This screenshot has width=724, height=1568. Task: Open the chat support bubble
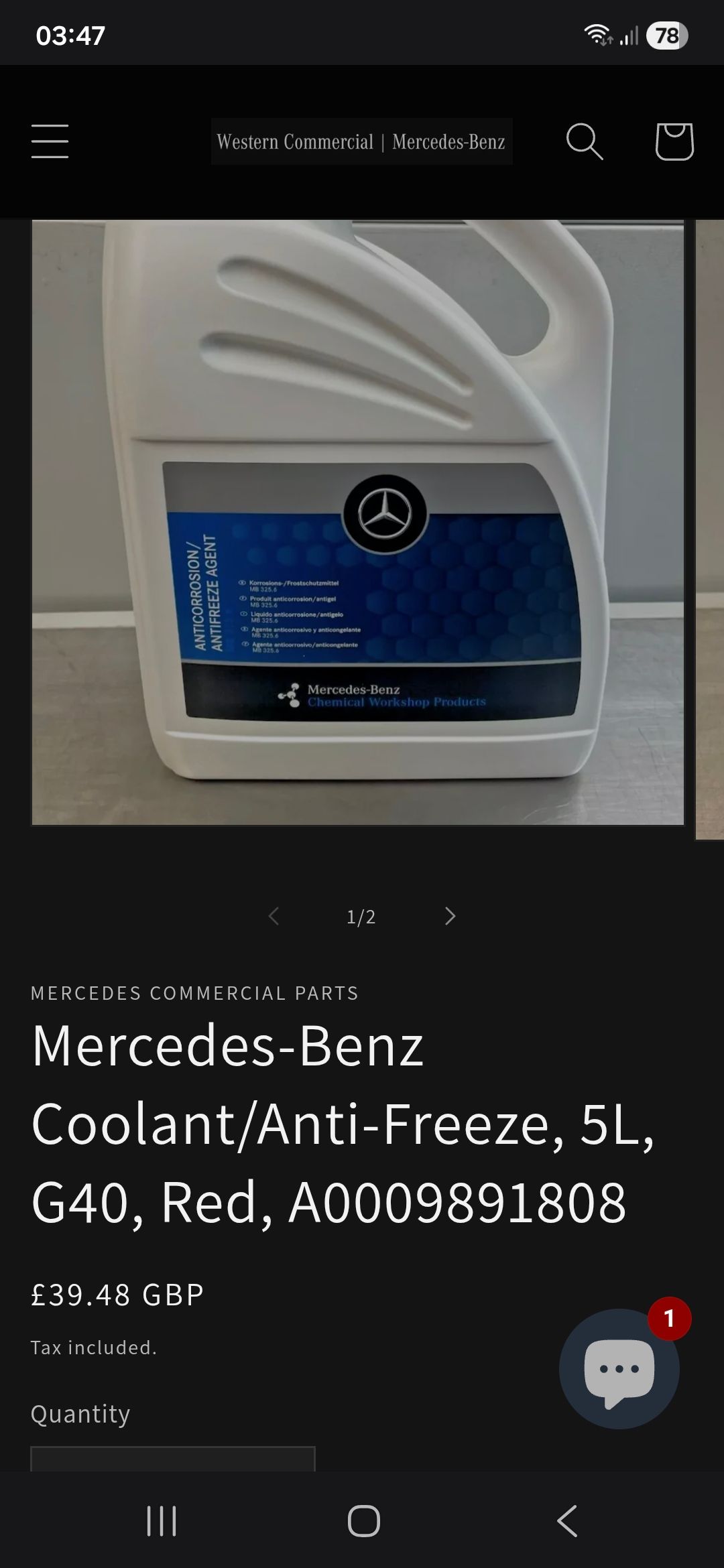pyautogui.click(x=619, y=1368)
